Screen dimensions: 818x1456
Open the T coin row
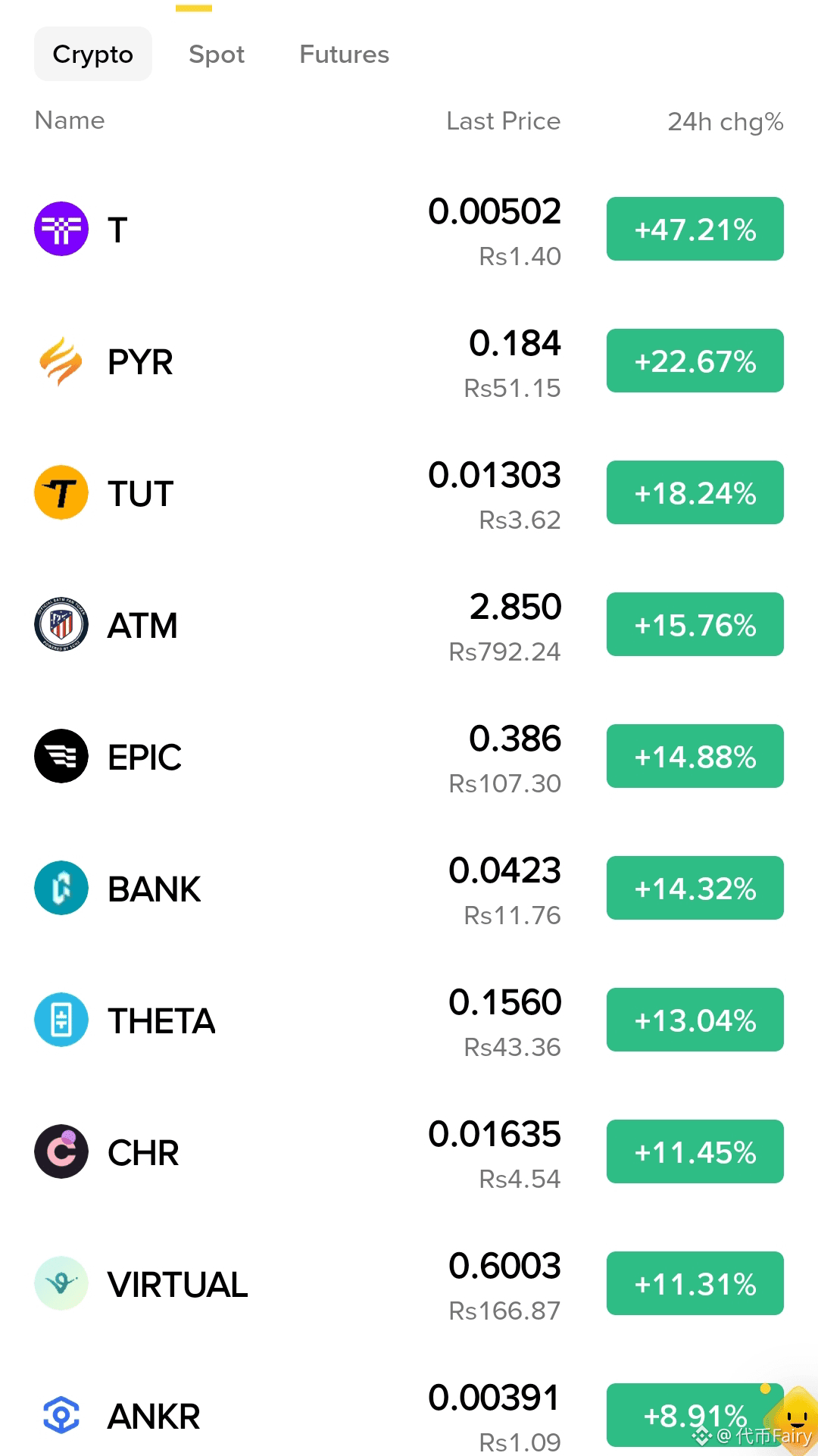point(409,230)
